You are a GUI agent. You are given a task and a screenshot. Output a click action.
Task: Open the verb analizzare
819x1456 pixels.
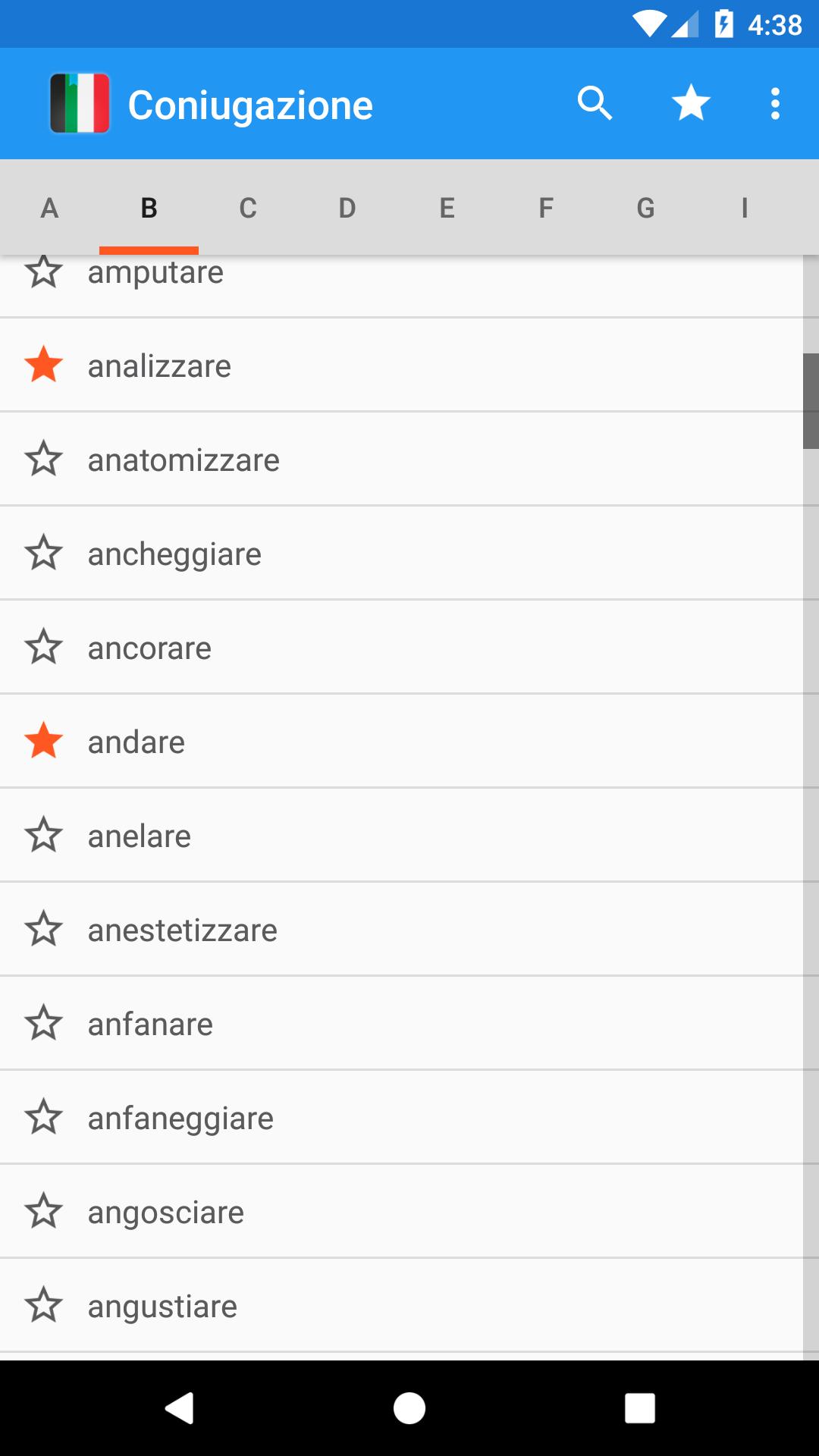(x=159, y=366)
